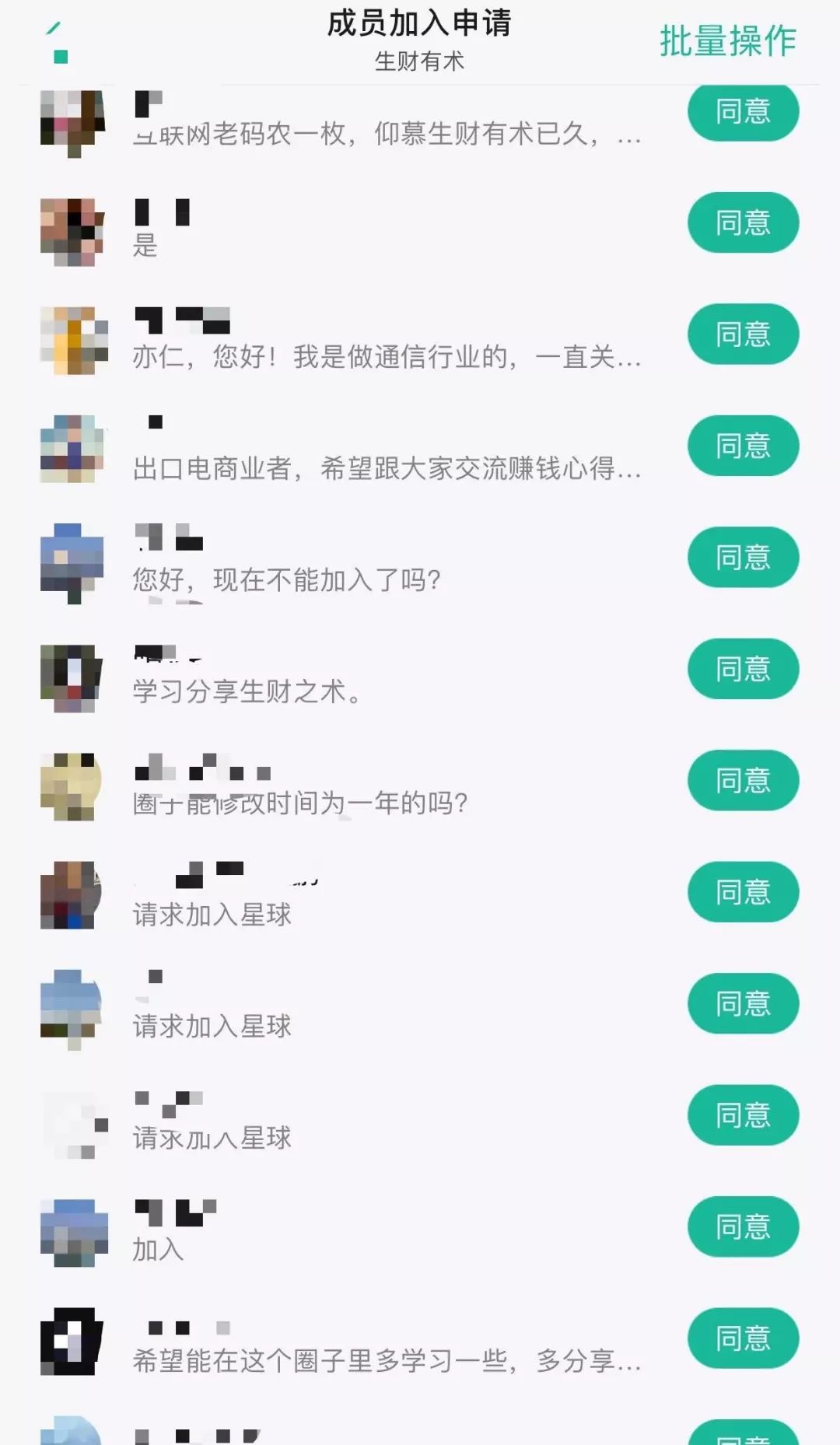Approve the applicant asking 修改时间为一年
The image size is (840, 1445).
pos(743,780)
